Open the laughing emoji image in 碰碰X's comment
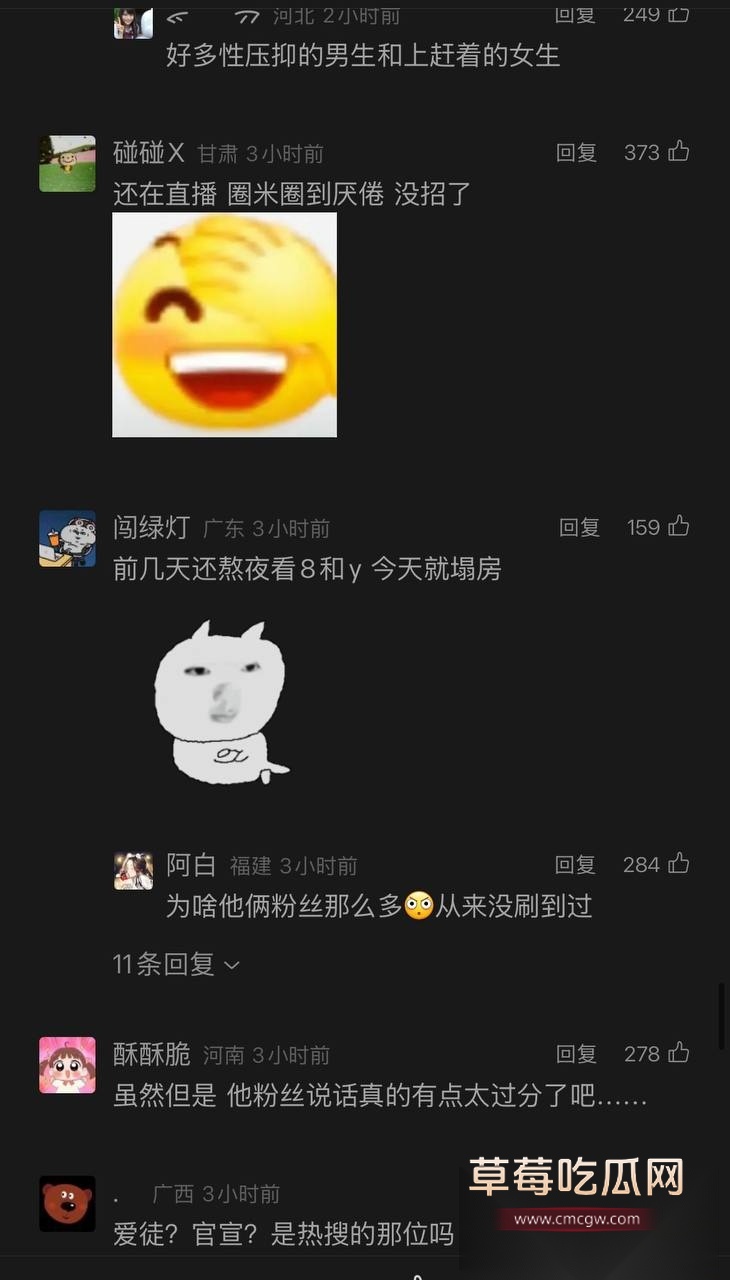The image size is (730, 1280). (x=224, y=325)
